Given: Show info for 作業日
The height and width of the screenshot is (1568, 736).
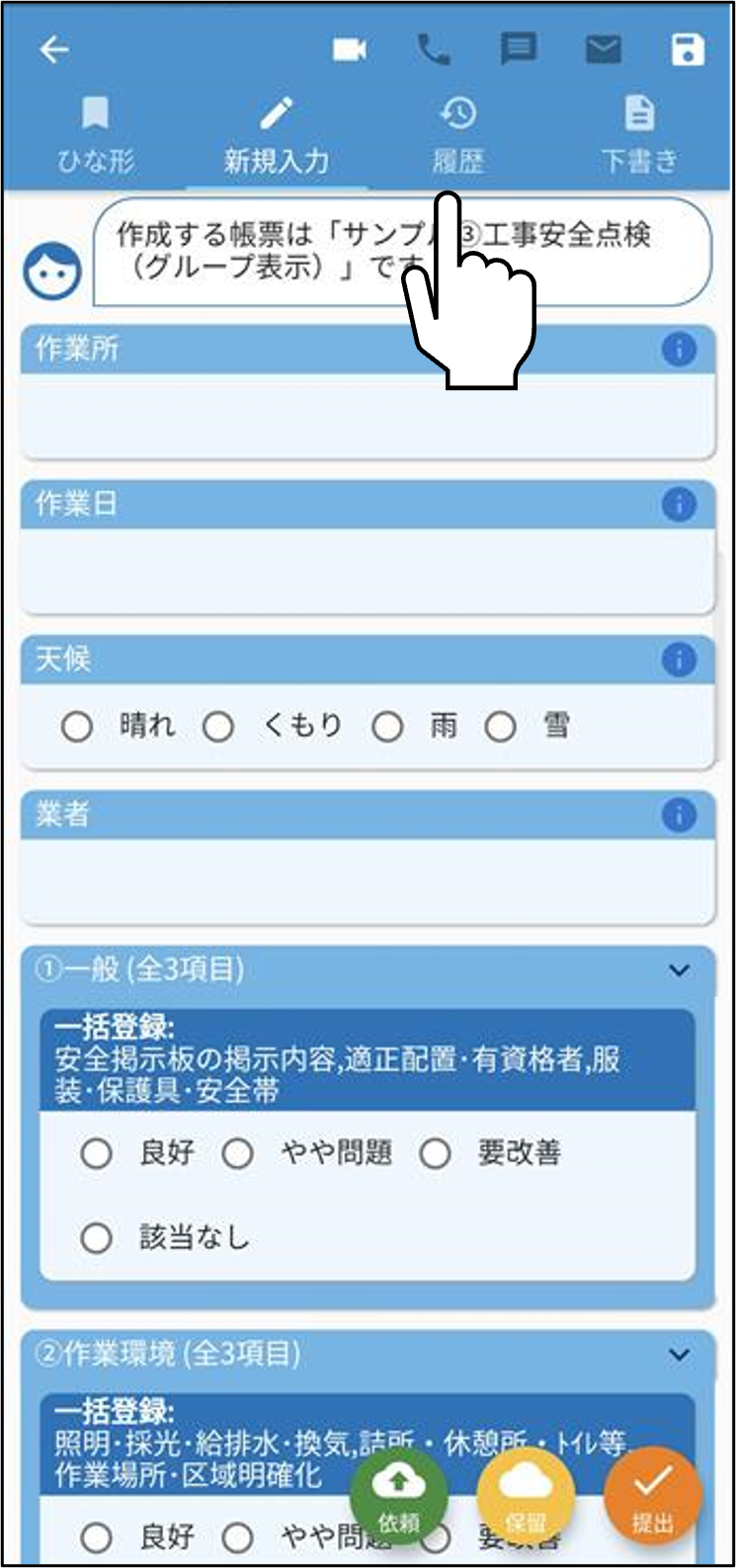Looking at the screenshot, I should [679, 505].
